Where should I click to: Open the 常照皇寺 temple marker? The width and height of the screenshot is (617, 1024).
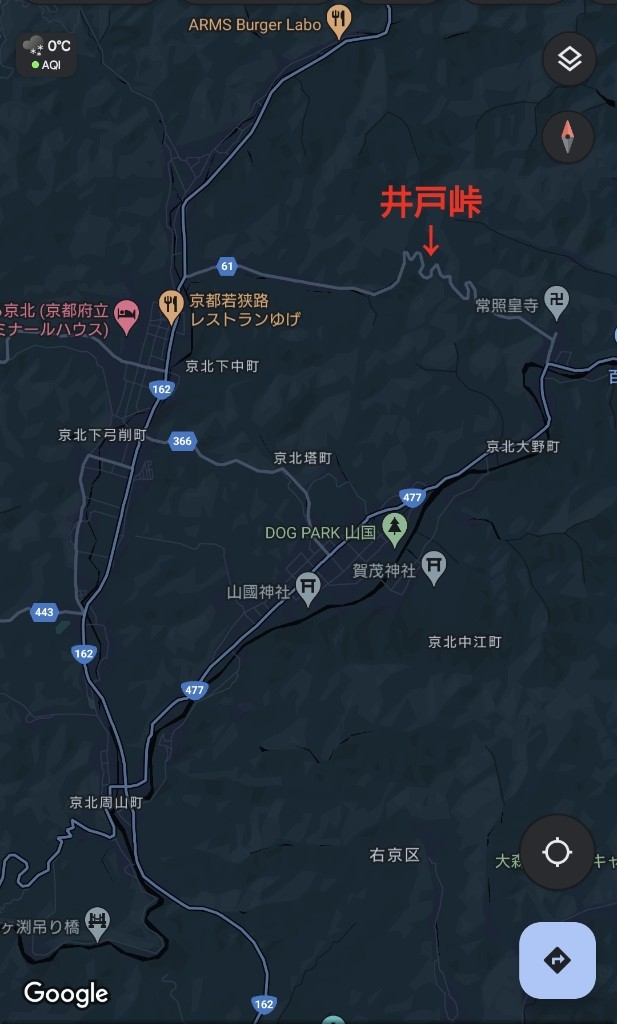(x=559, y=299)
